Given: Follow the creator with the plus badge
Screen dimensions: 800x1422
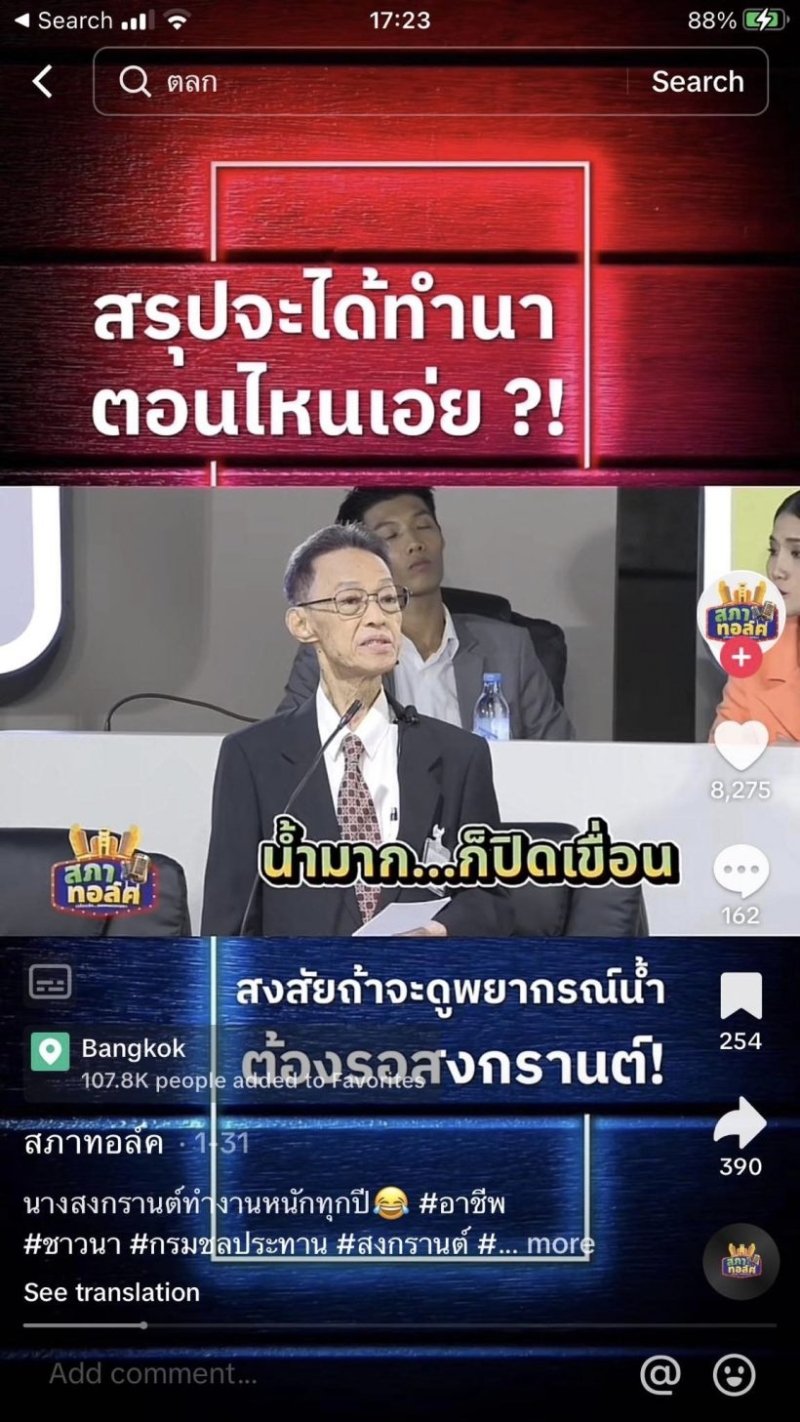Looking at the screenshot, I should pyautogui.click(x=741, y=659).
